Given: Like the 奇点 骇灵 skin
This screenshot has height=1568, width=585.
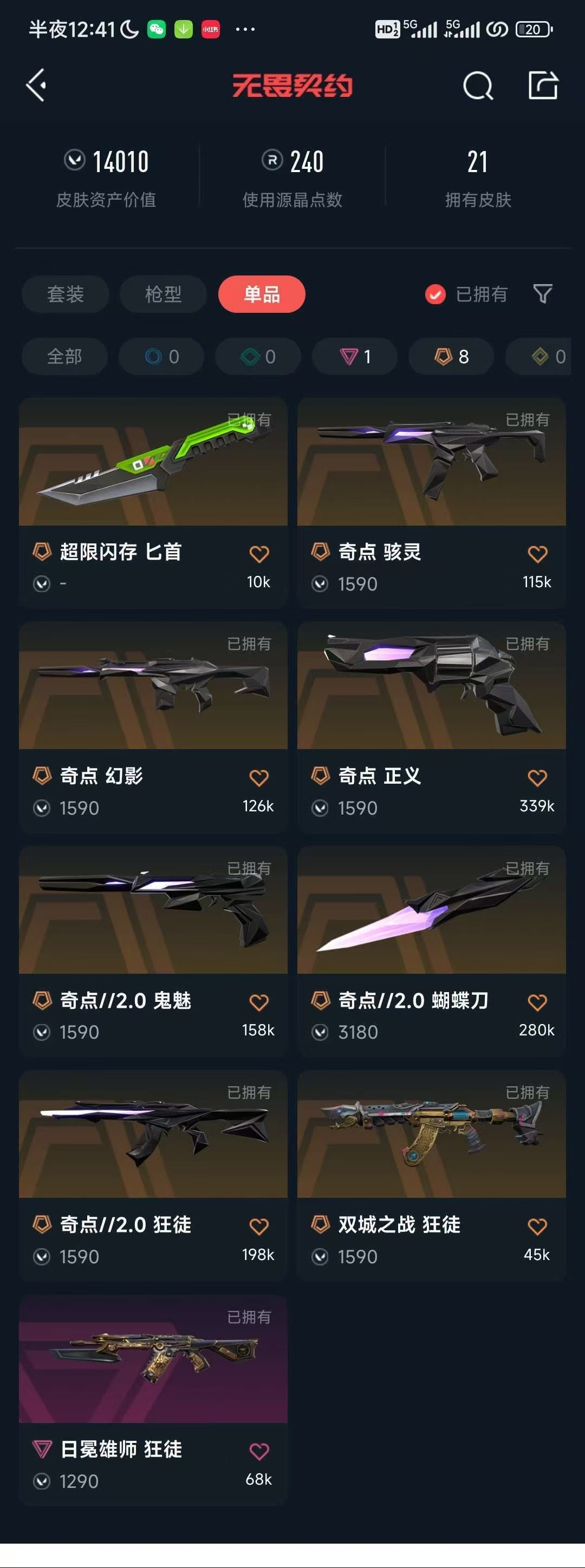Looking at the screenshot, I should (x=537, y=554).
